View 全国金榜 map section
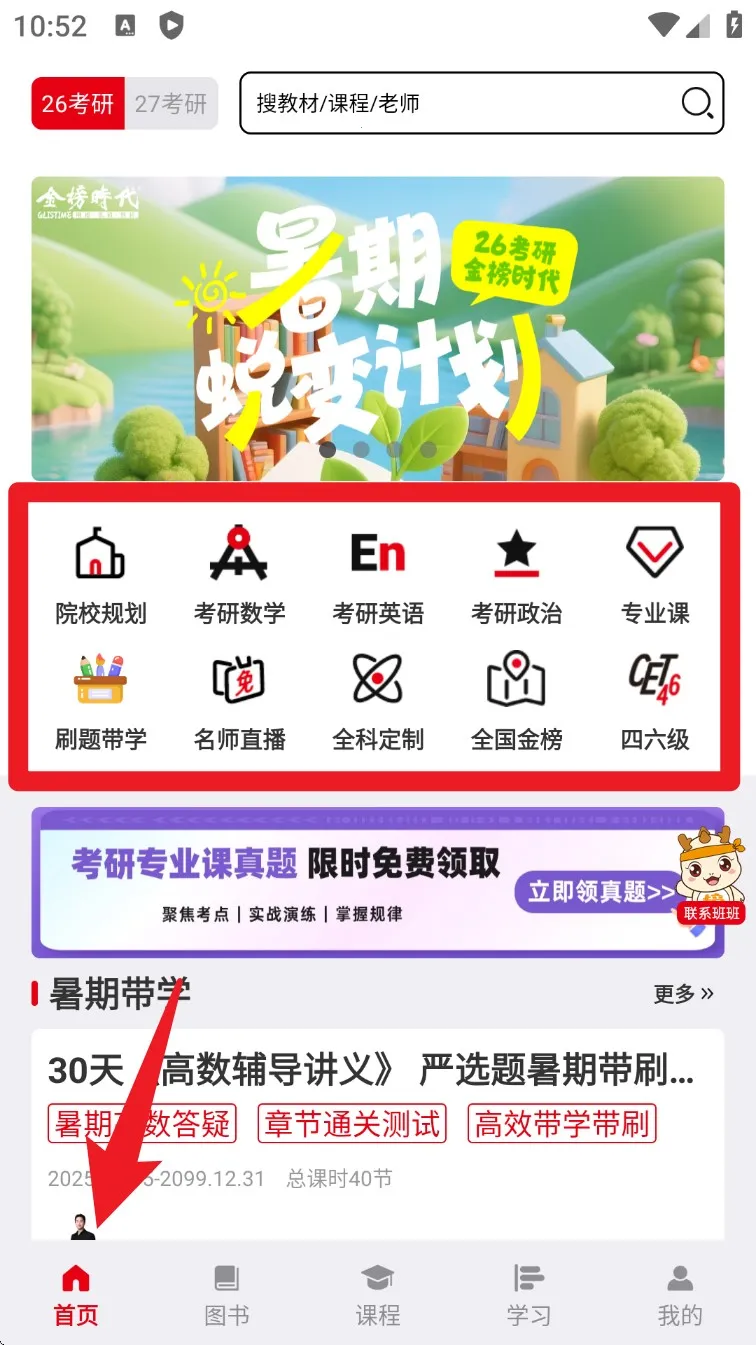The image size is (756, 1345). coord(517,702)
